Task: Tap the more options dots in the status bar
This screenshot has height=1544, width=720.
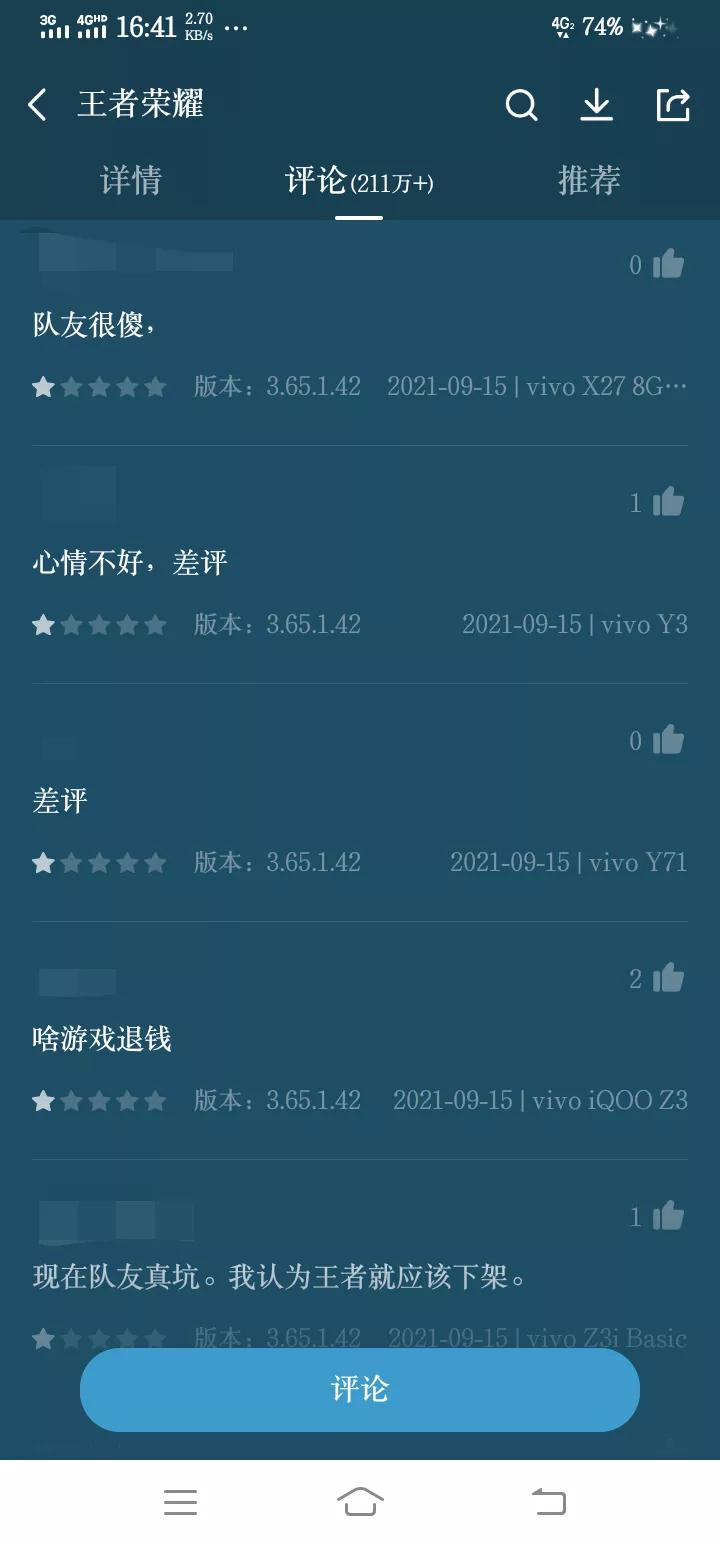Action: [x=237, y=27]
